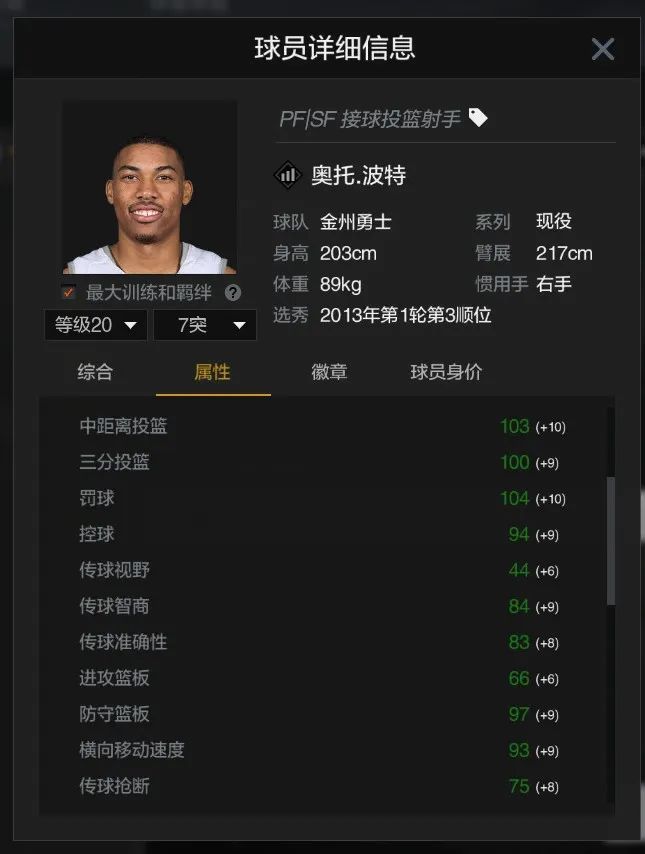Expand the 等级20 dropdown
Screen dimensions: 645x854
(x=96, y=325)
